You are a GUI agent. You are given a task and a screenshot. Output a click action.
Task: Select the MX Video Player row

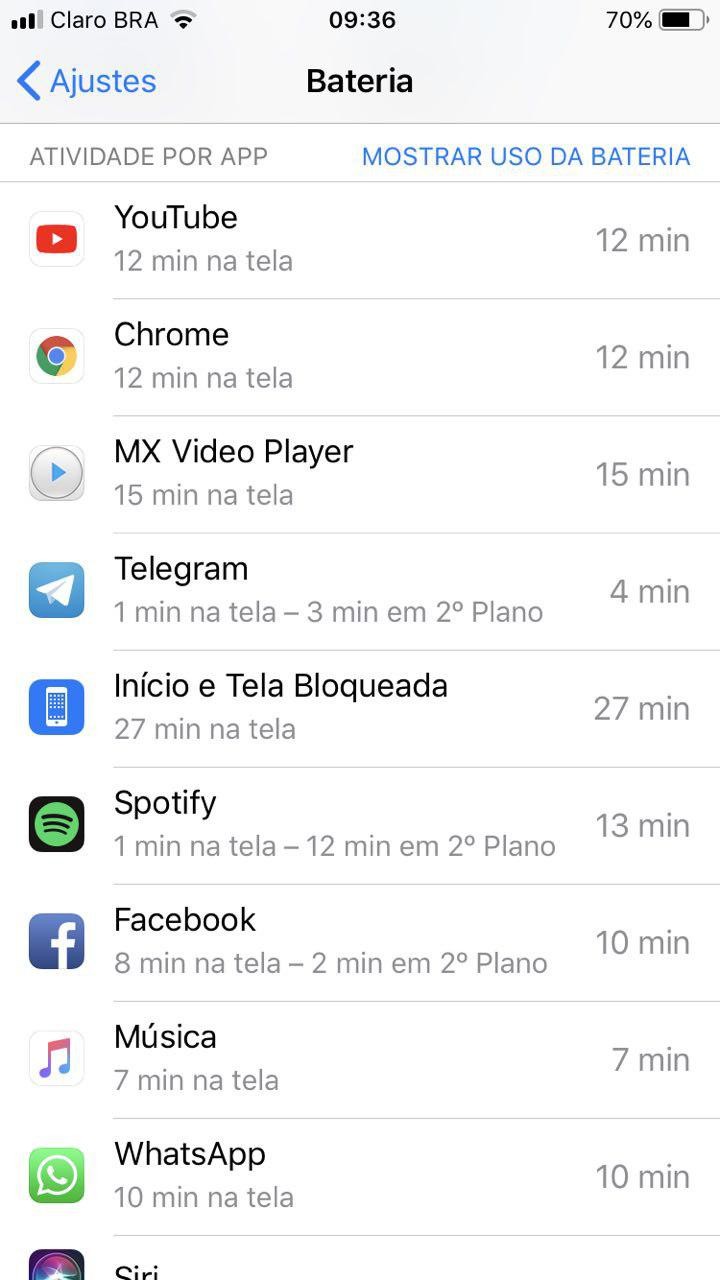point(360,474)
